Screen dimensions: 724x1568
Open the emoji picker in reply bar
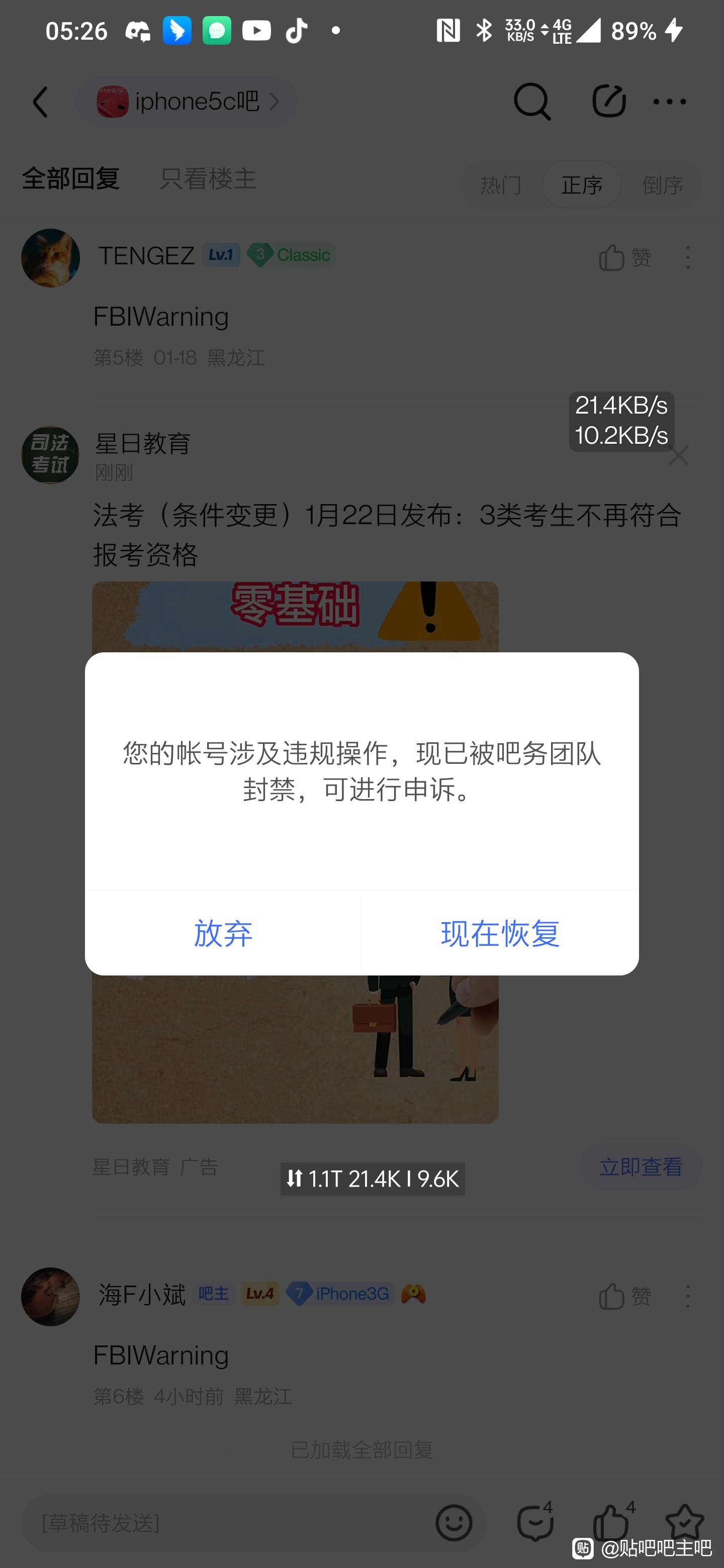tap(454, 1523)
